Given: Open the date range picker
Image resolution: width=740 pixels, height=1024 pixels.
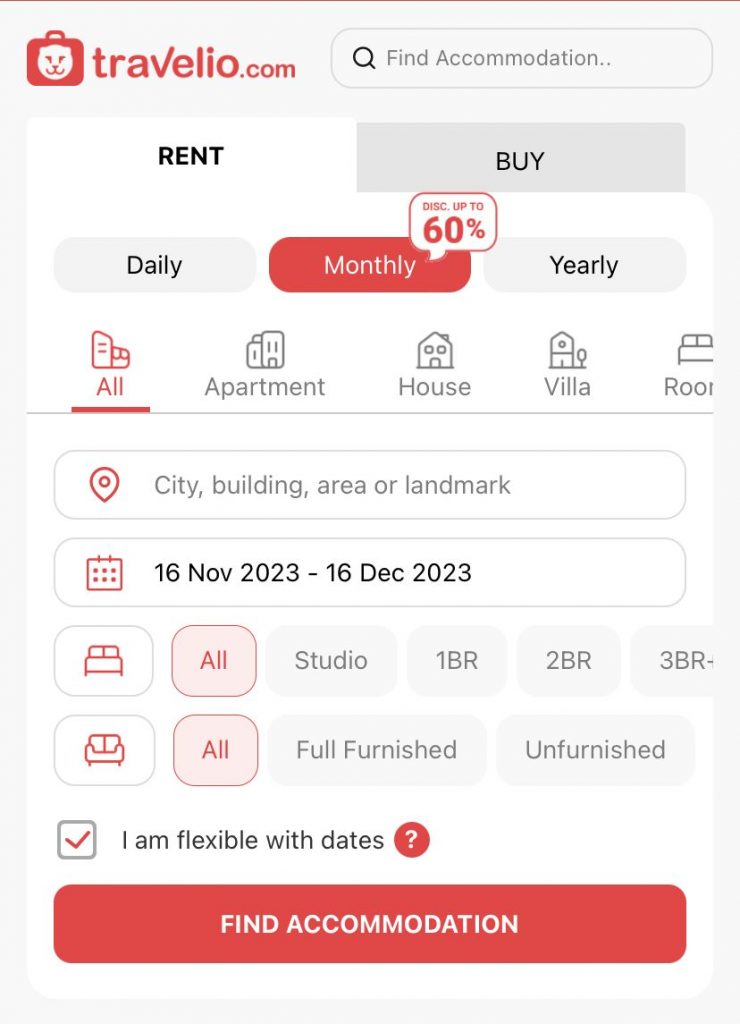Looking at the screenshot, I should [x=369, y=573].
